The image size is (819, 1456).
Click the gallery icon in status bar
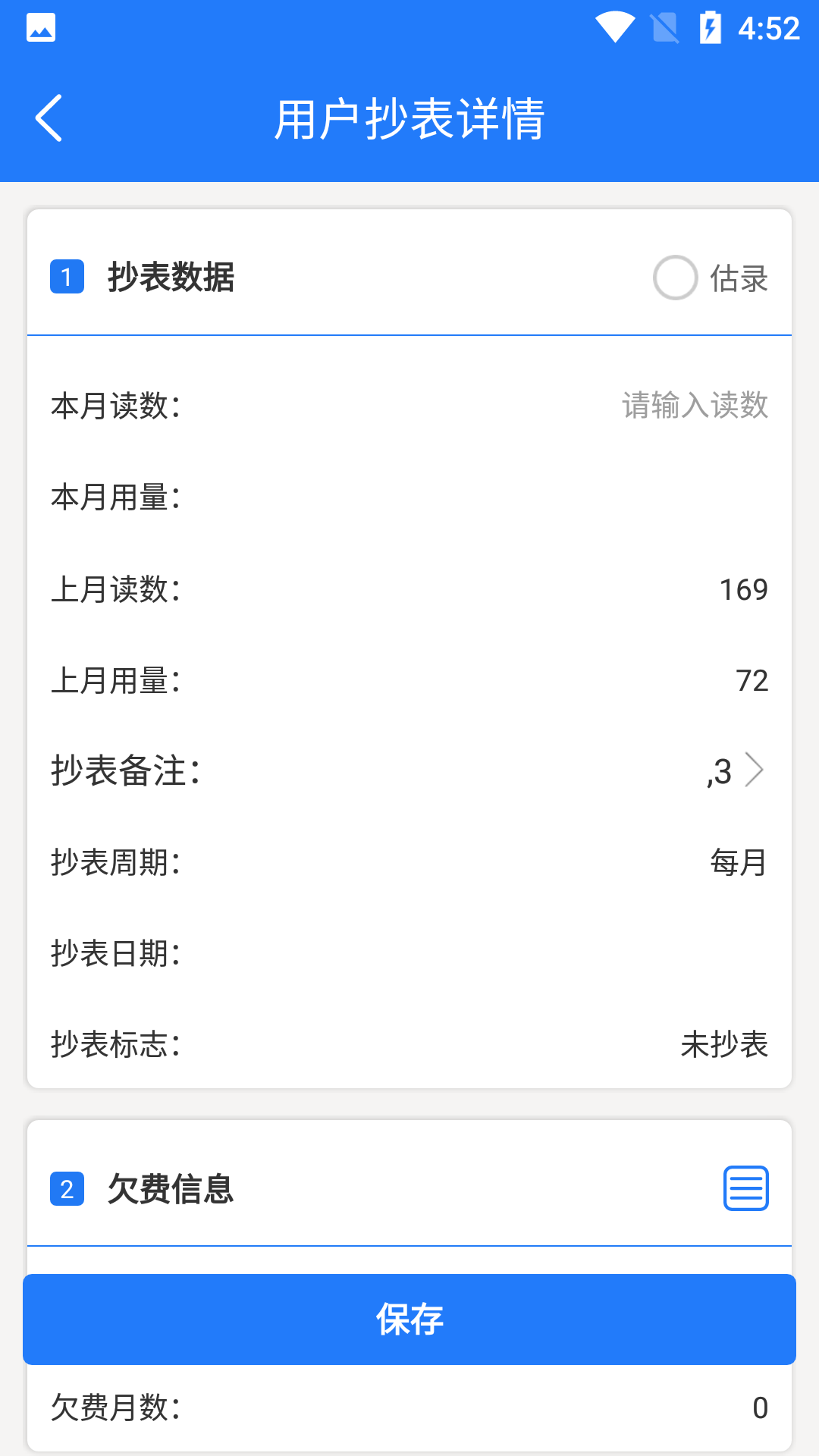(42, 28)
